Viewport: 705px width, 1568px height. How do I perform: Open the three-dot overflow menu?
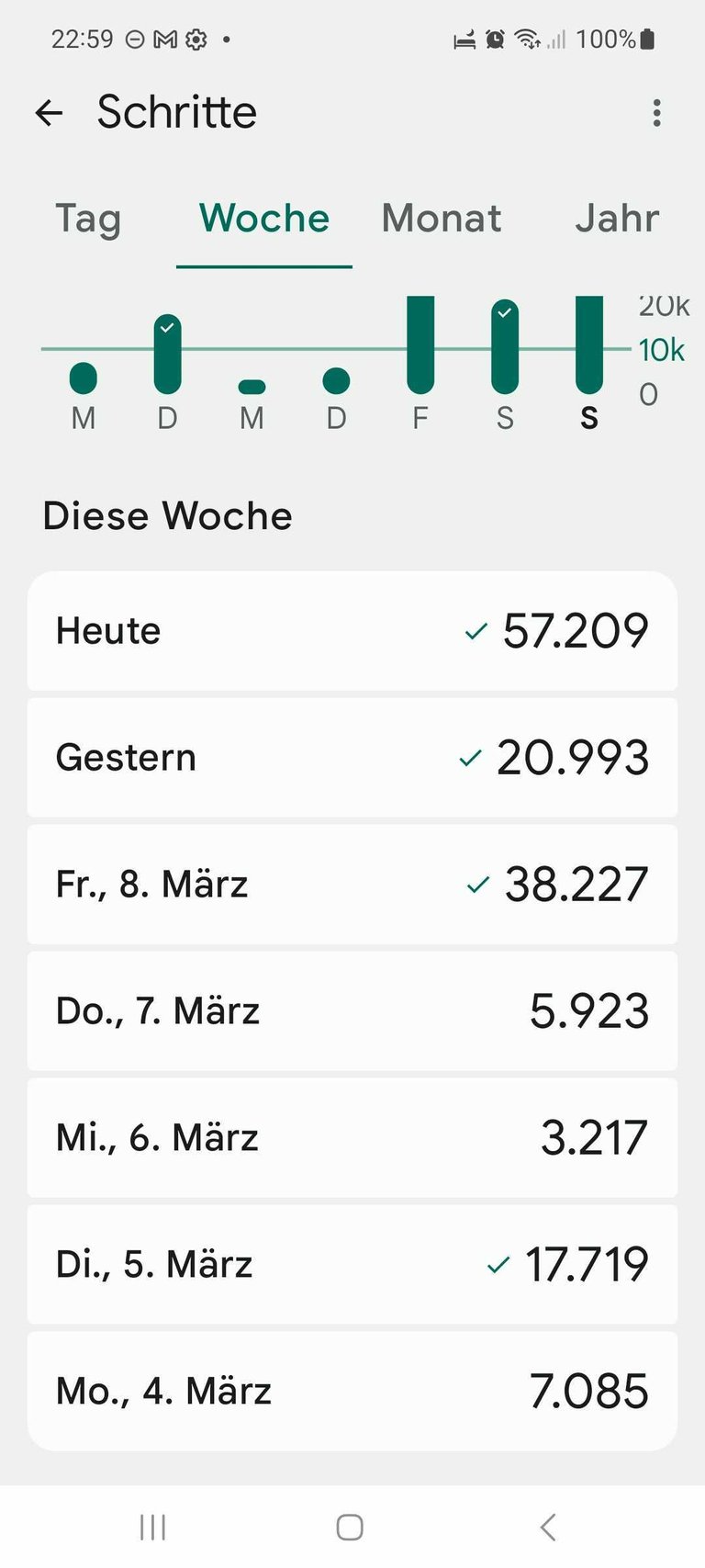[x=656, y=113]
